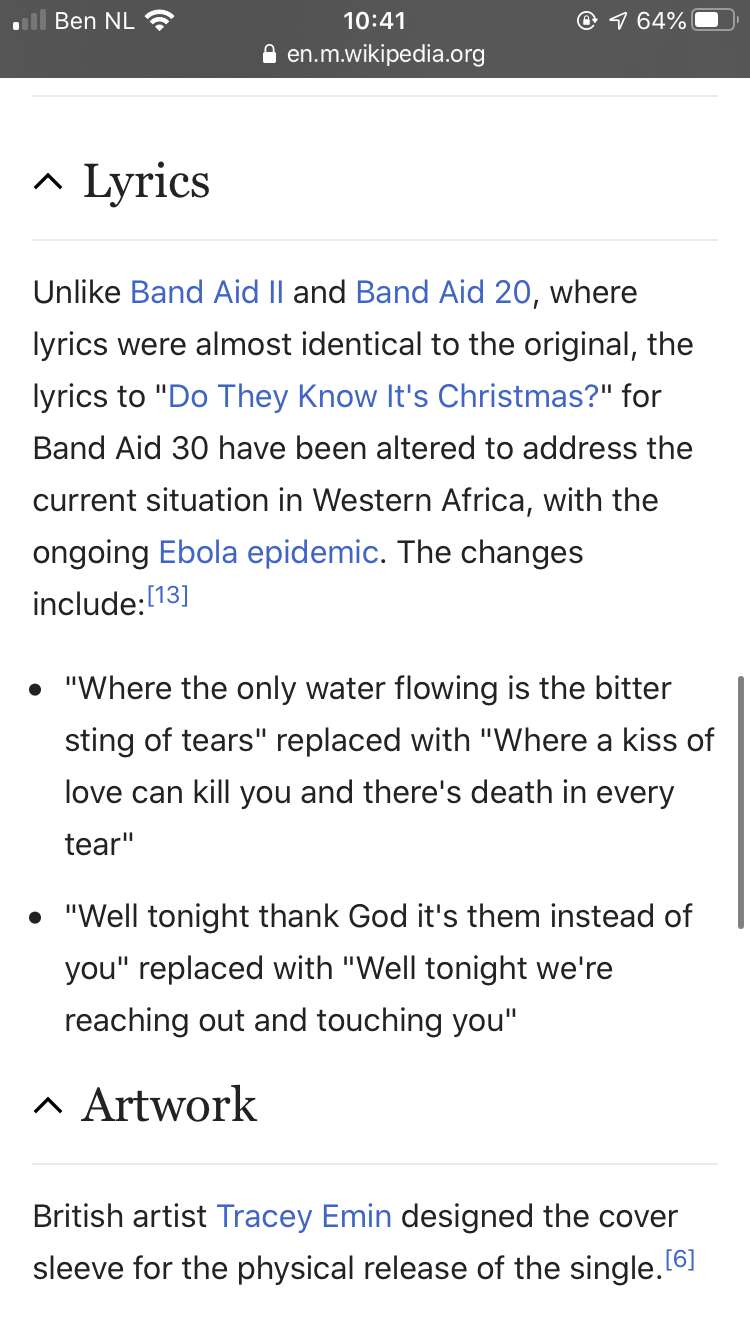
Task: Tap the en.m.wikipedia.org address bar
Action: [375, 53]
